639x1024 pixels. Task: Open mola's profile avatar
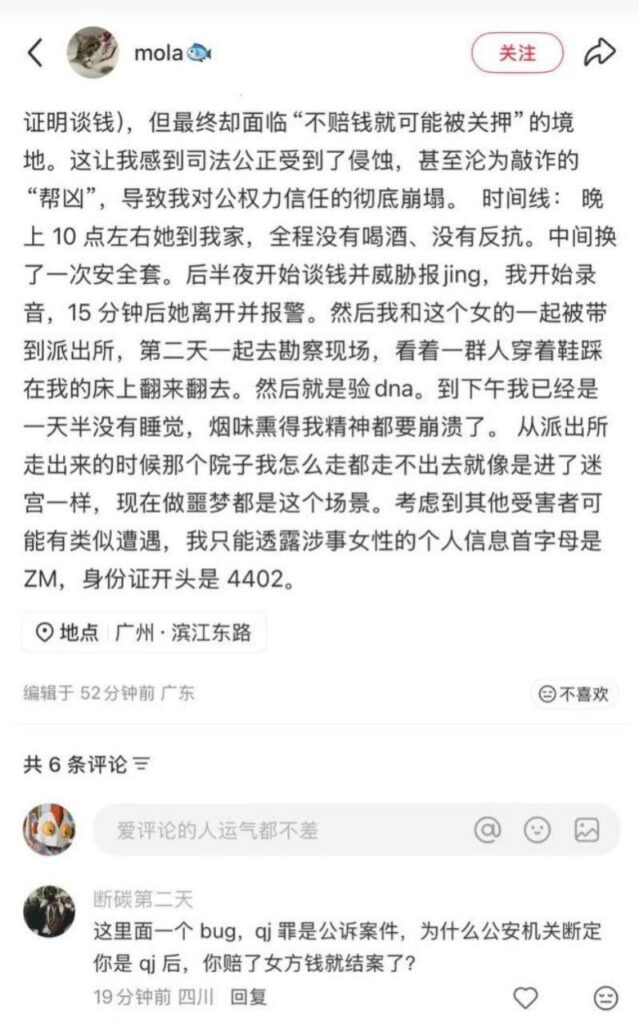[92, 52]
